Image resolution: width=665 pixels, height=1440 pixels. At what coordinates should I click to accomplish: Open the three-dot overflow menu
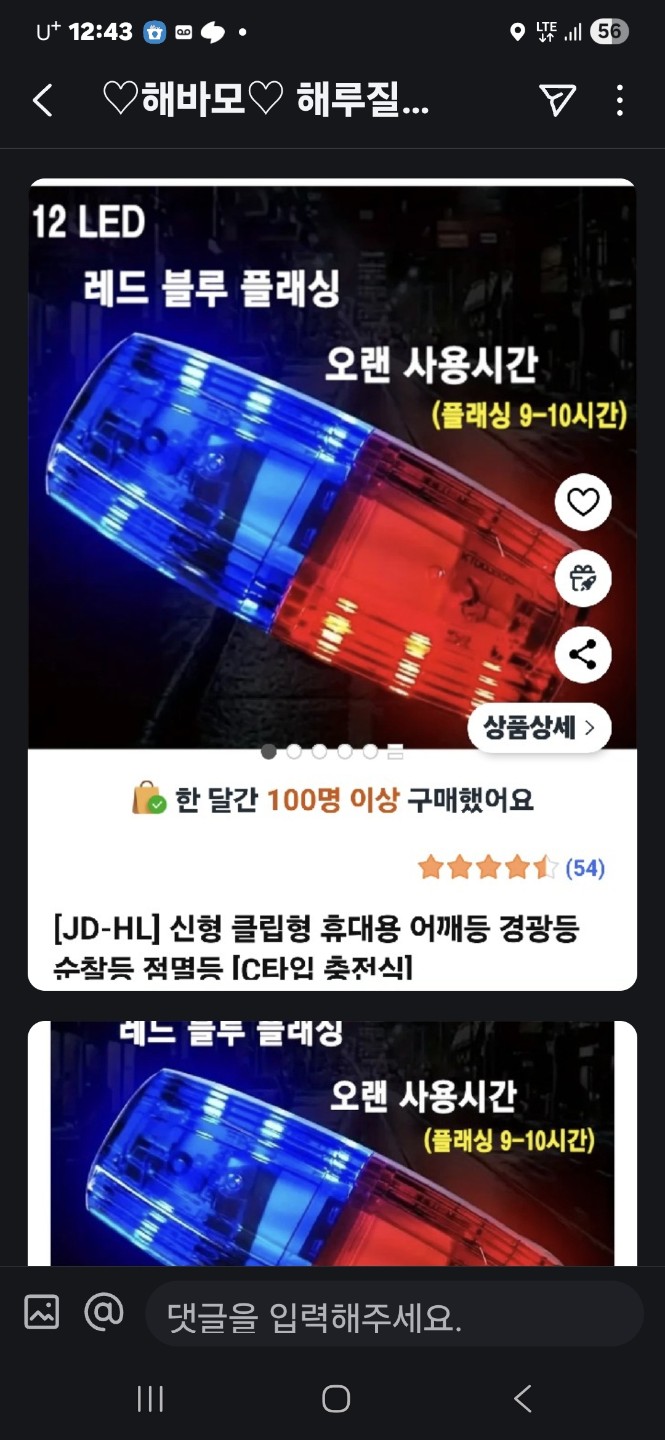[620, 100]
